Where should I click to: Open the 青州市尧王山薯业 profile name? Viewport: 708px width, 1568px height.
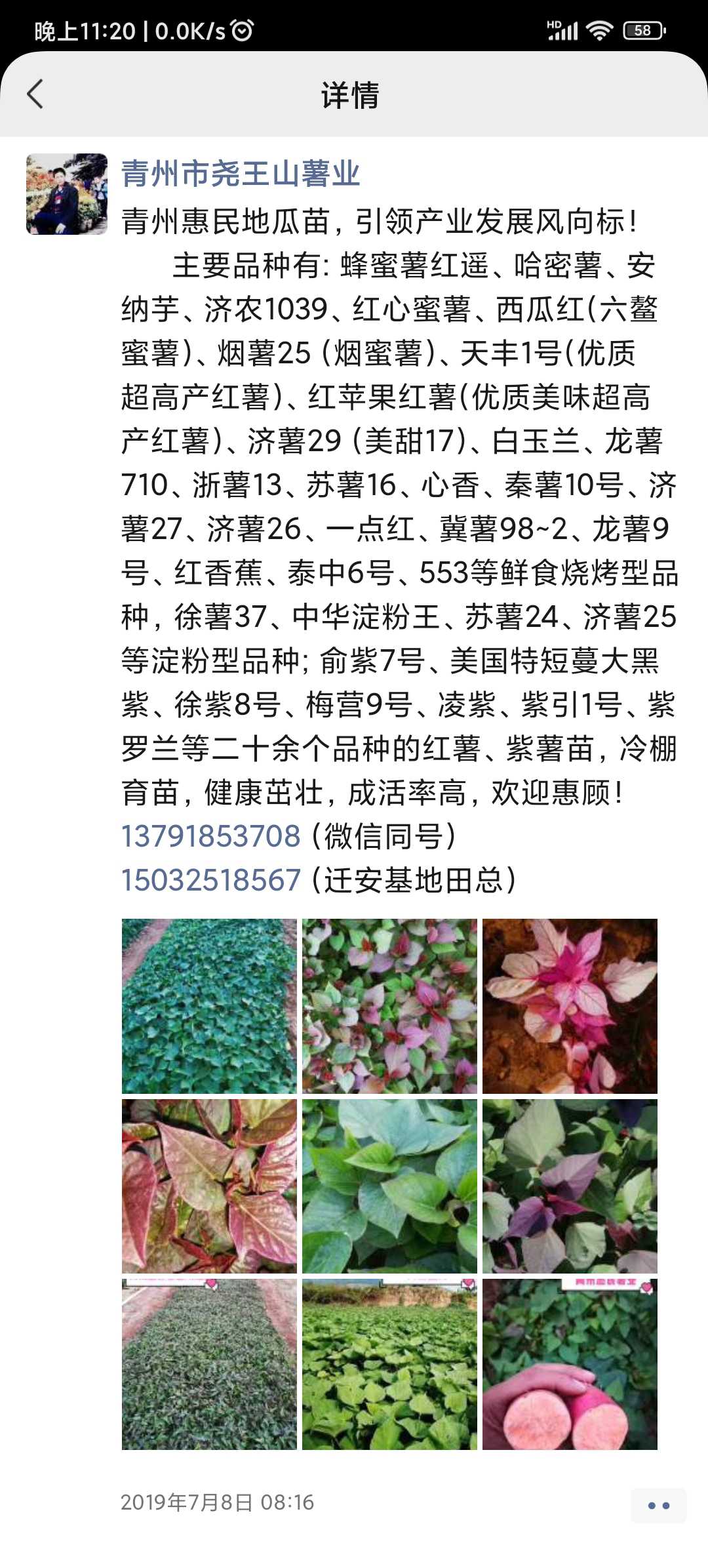[241, 174]
